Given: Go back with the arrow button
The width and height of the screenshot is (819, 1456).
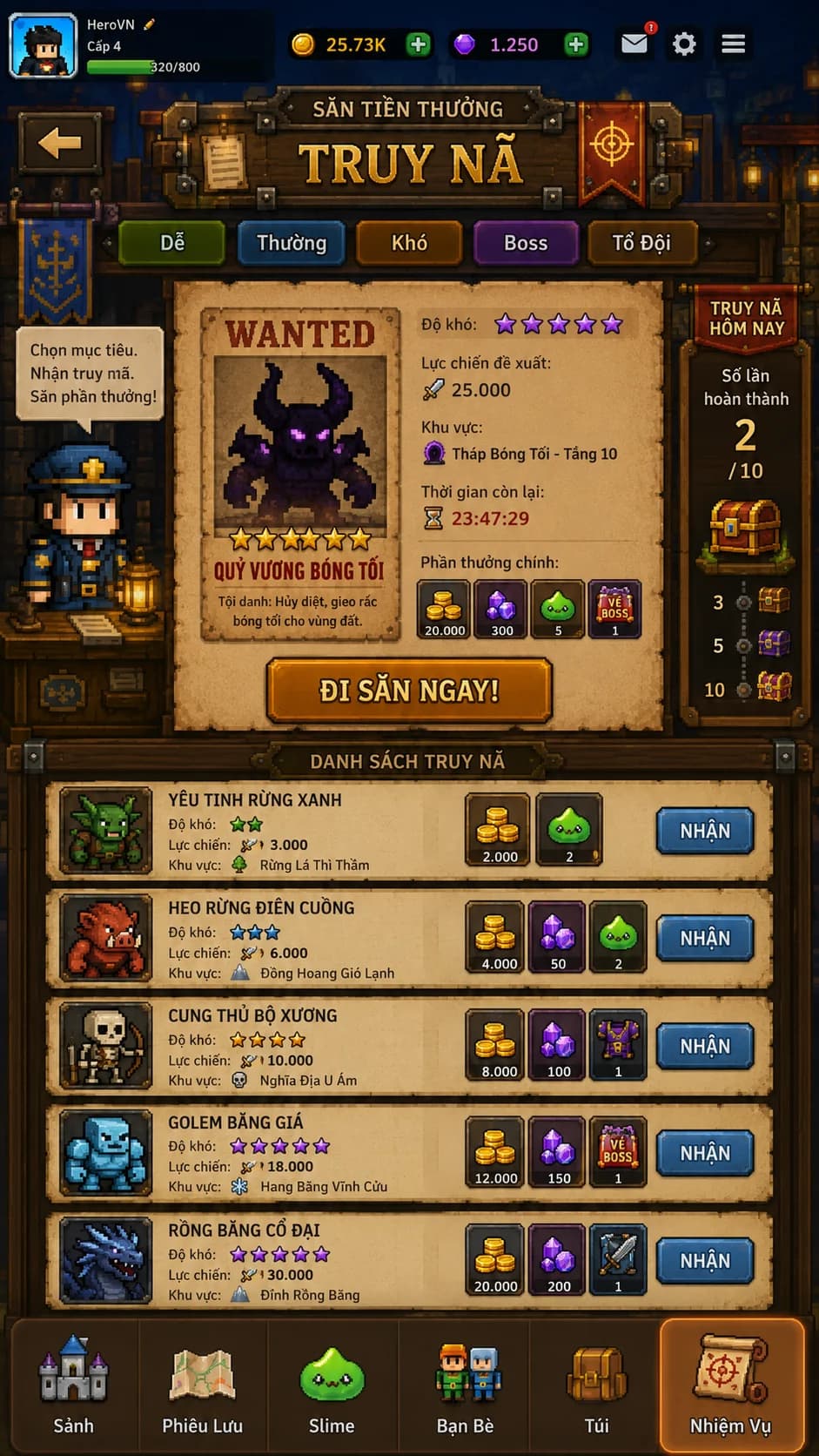Looking at the screenshot, I should (61, 144).
